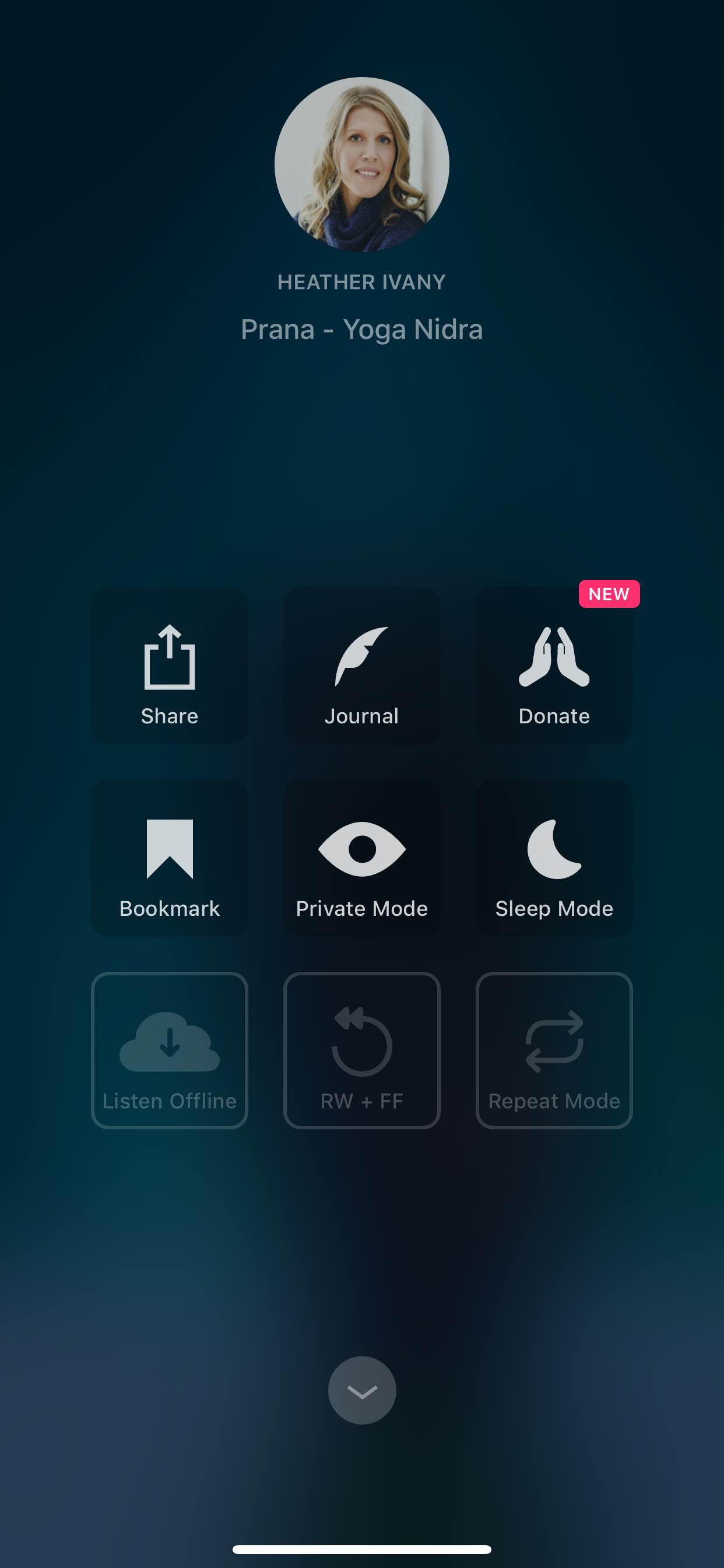Open Heather Ivany's profile photo
The width and height of the screenshot is (724, 1568).
362,164
